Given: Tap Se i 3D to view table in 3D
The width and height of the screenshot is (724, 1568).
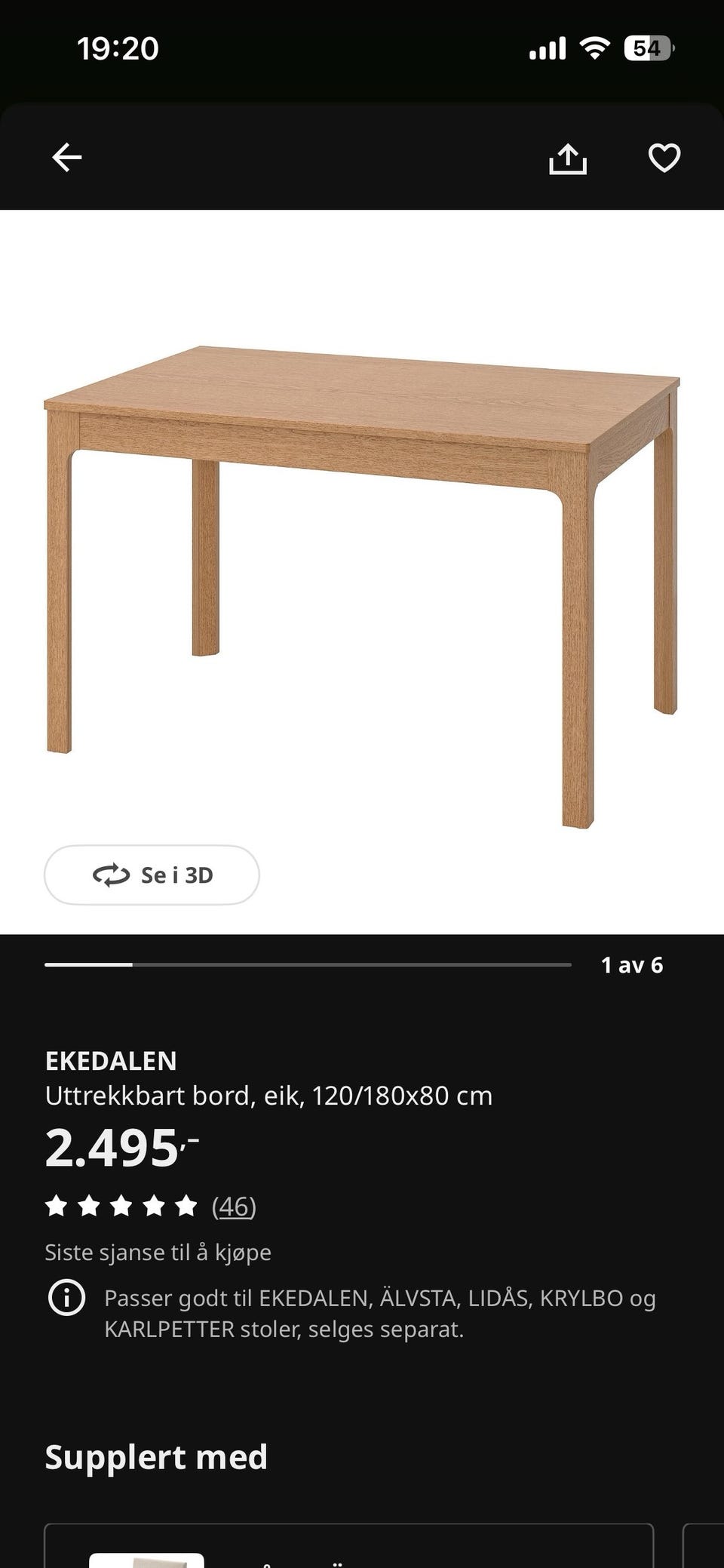Looking at the screenshot, I should point(152,875).
